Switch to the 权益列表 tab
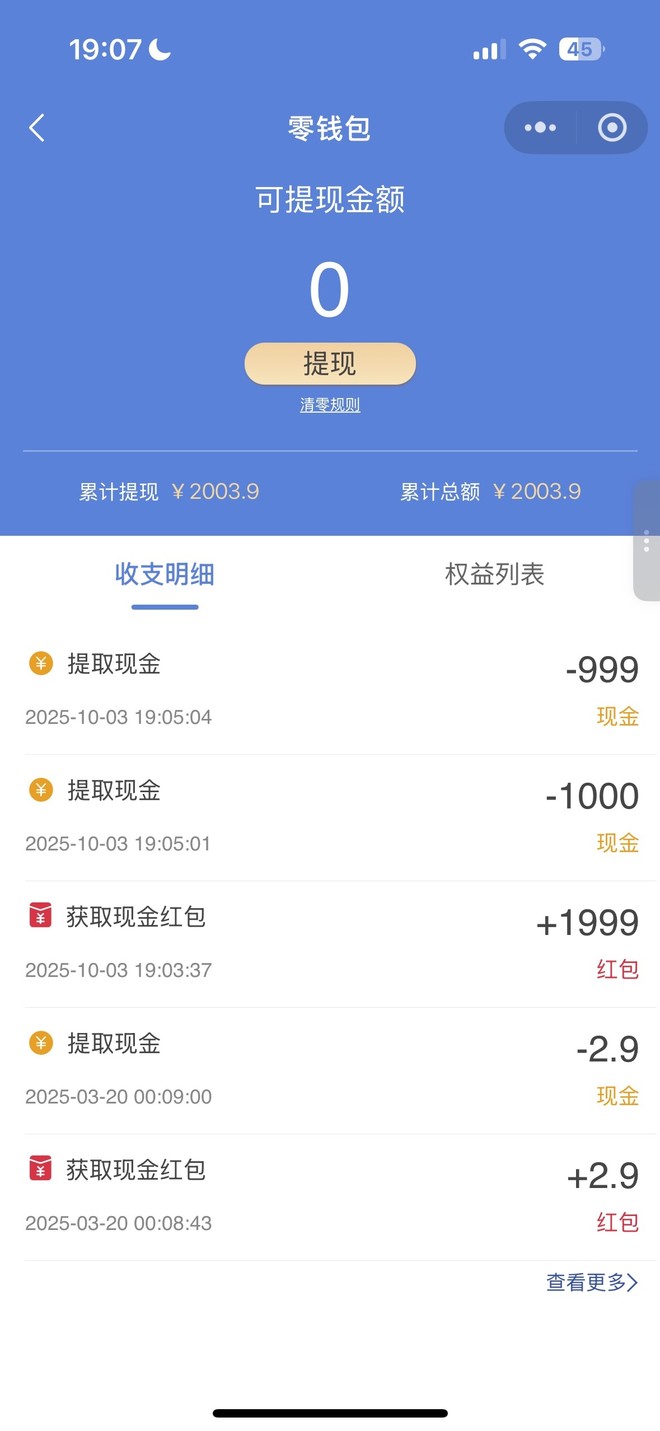The width and height of the screenshot is (660, 1431). coord(494,574)
